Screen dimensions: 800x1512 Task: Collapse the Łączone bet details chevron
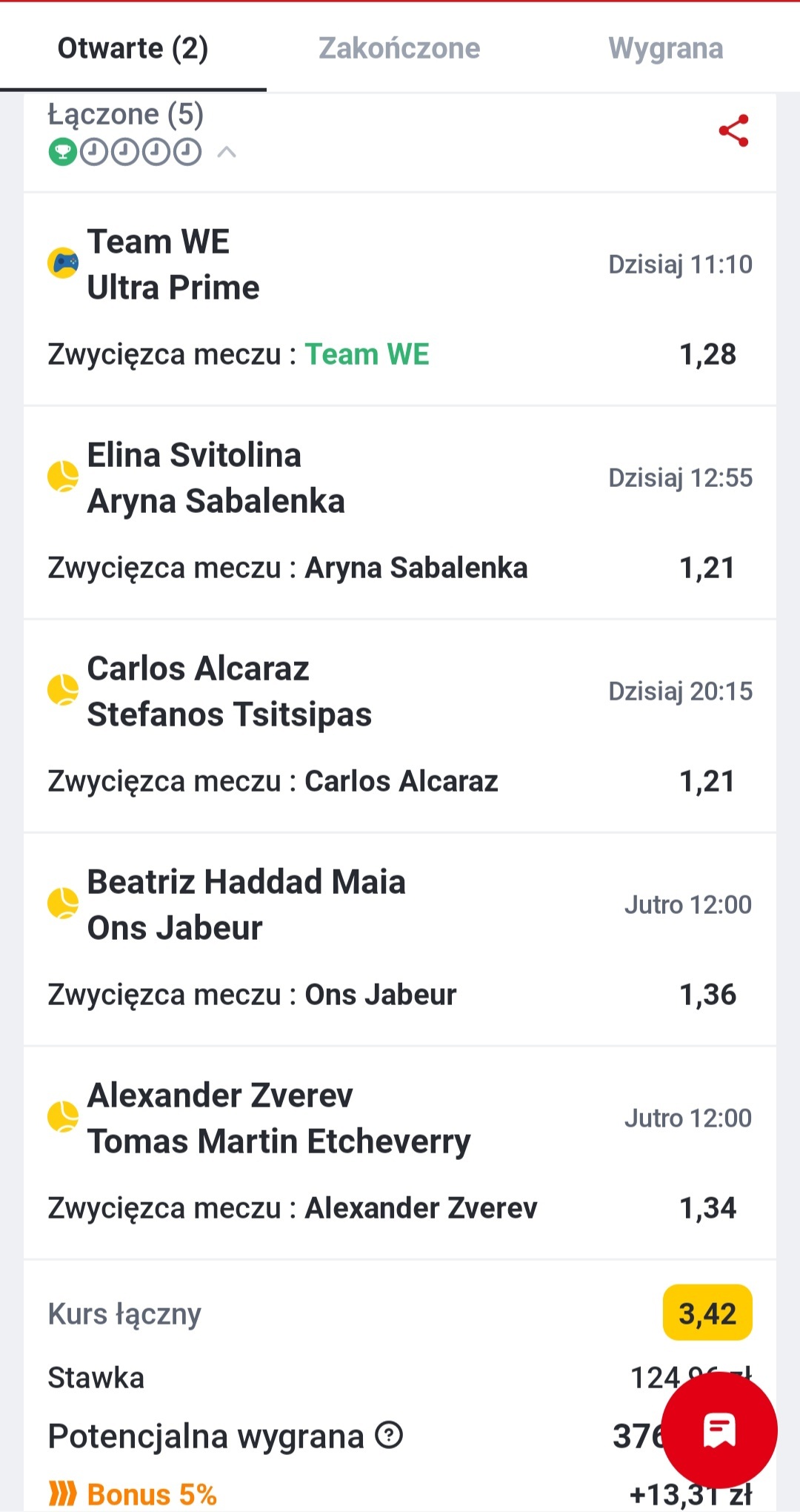227,153
